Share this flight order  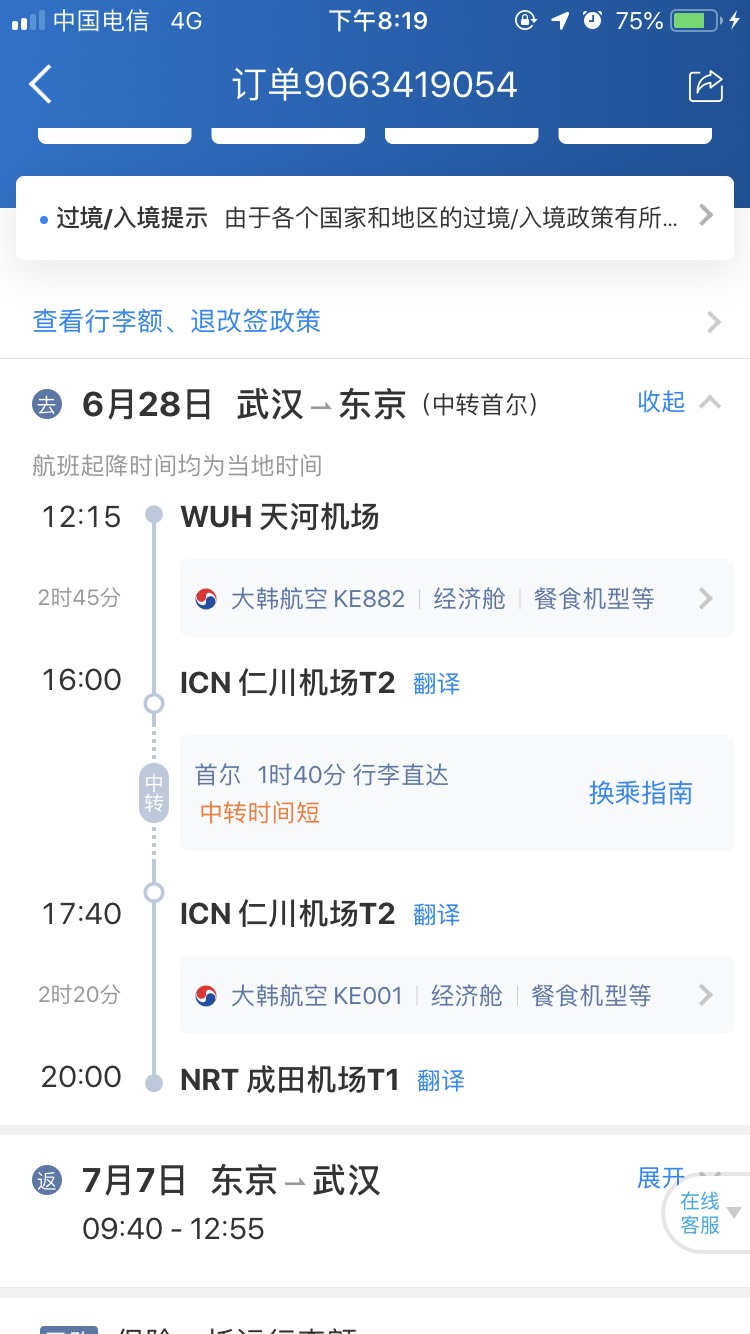click(706, 86)
